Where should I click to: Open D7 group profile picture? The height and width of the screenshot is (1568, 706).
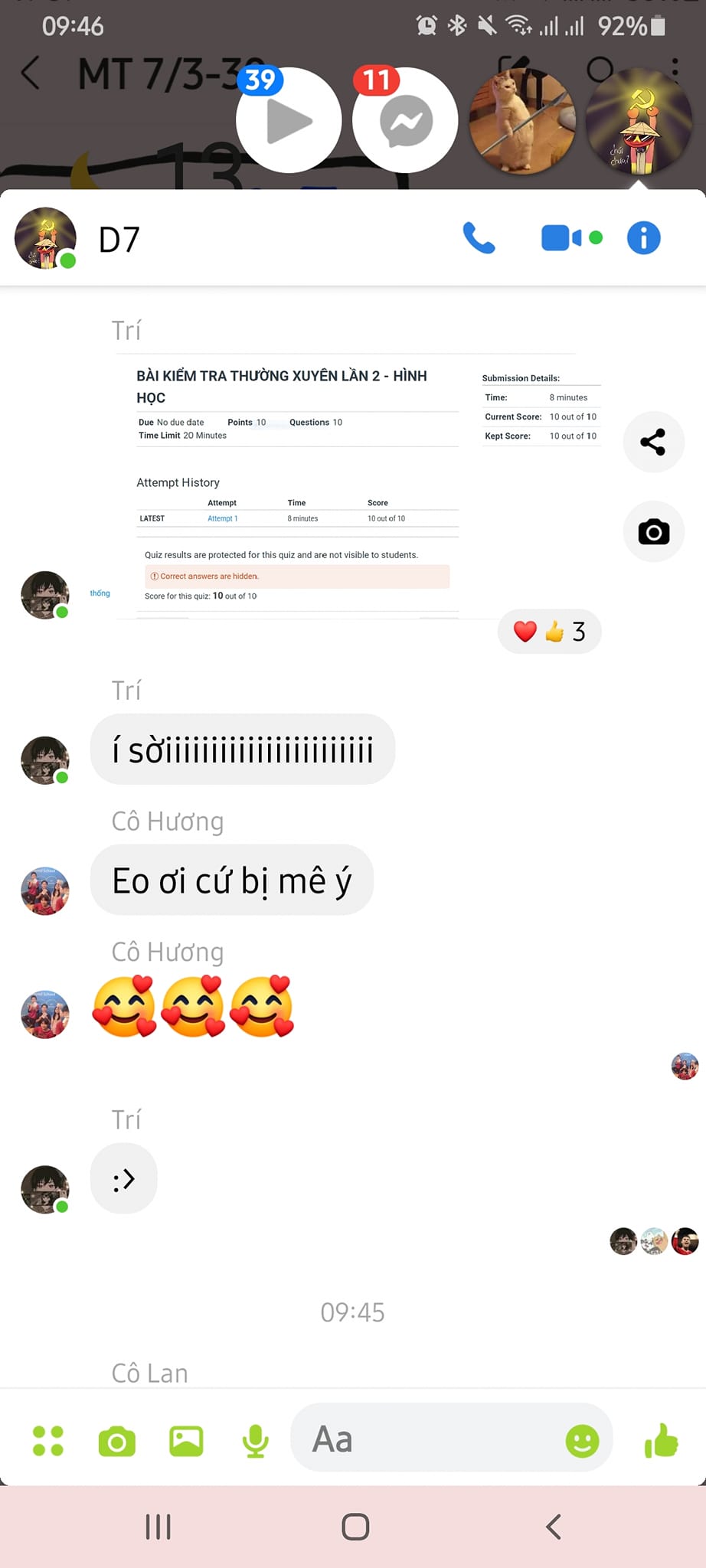[45, 238]
